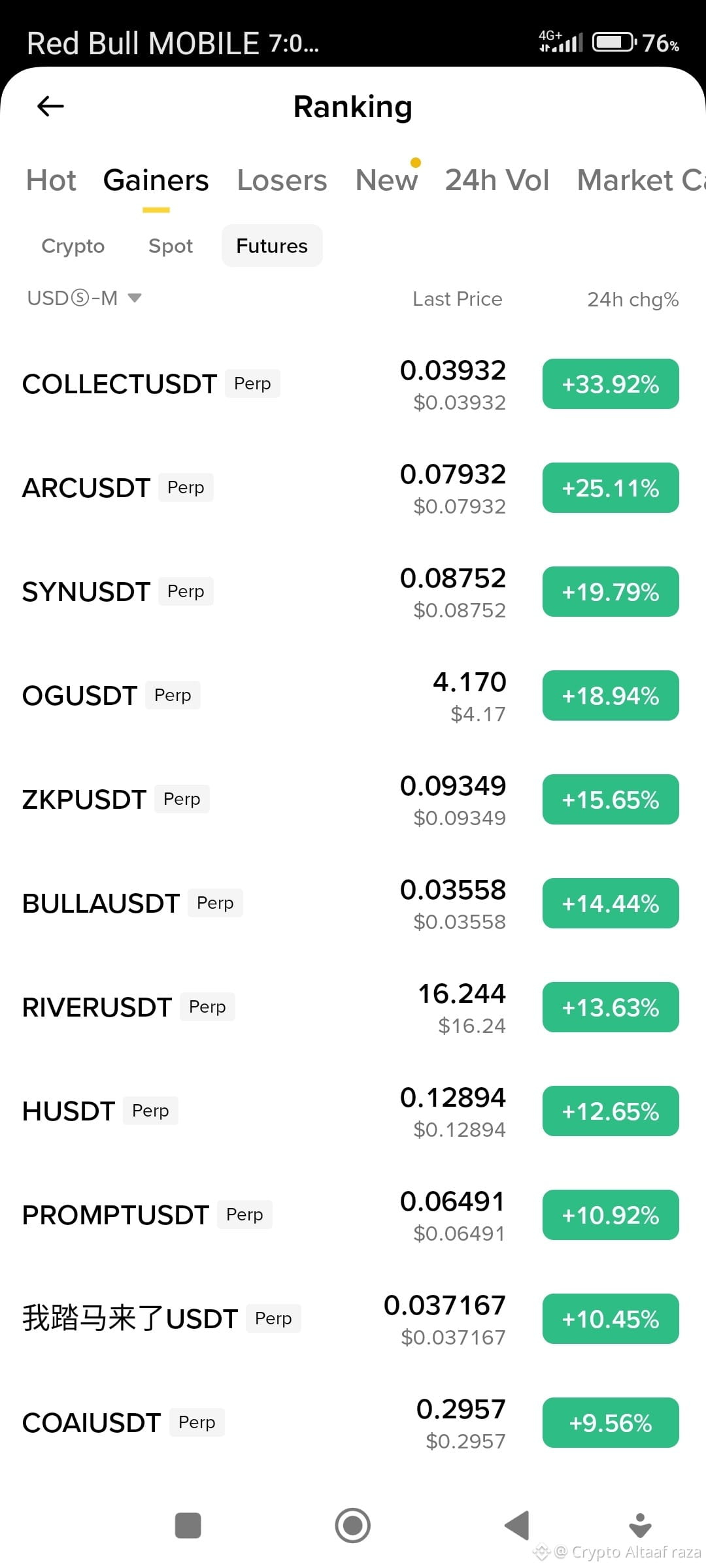This screenshot has height=1568, width=706.
Task: Select the 24h Vol tab
Action: coord(497,180)
